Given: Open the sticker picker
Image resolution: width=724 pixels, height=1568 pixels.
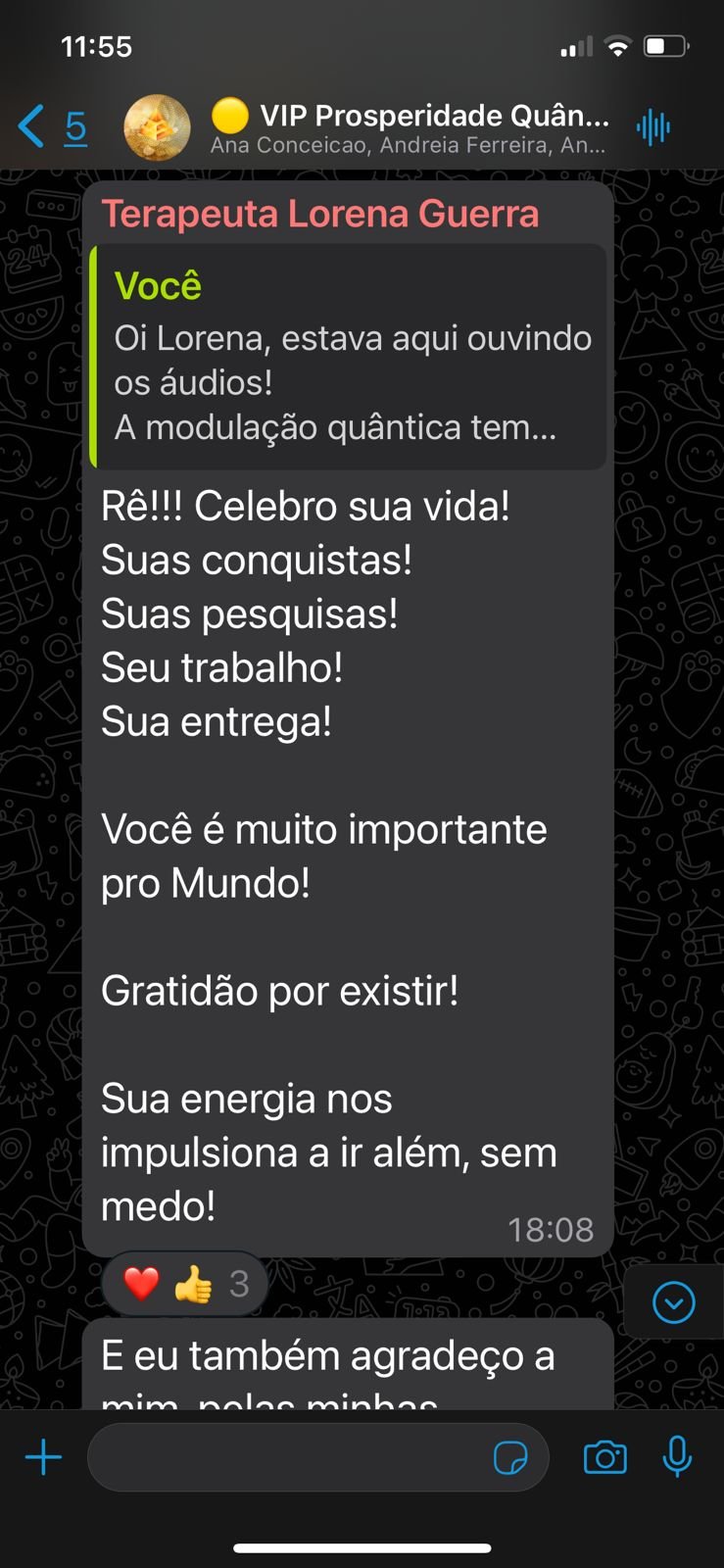Looking at the screenshot, I should point(510,1457).
